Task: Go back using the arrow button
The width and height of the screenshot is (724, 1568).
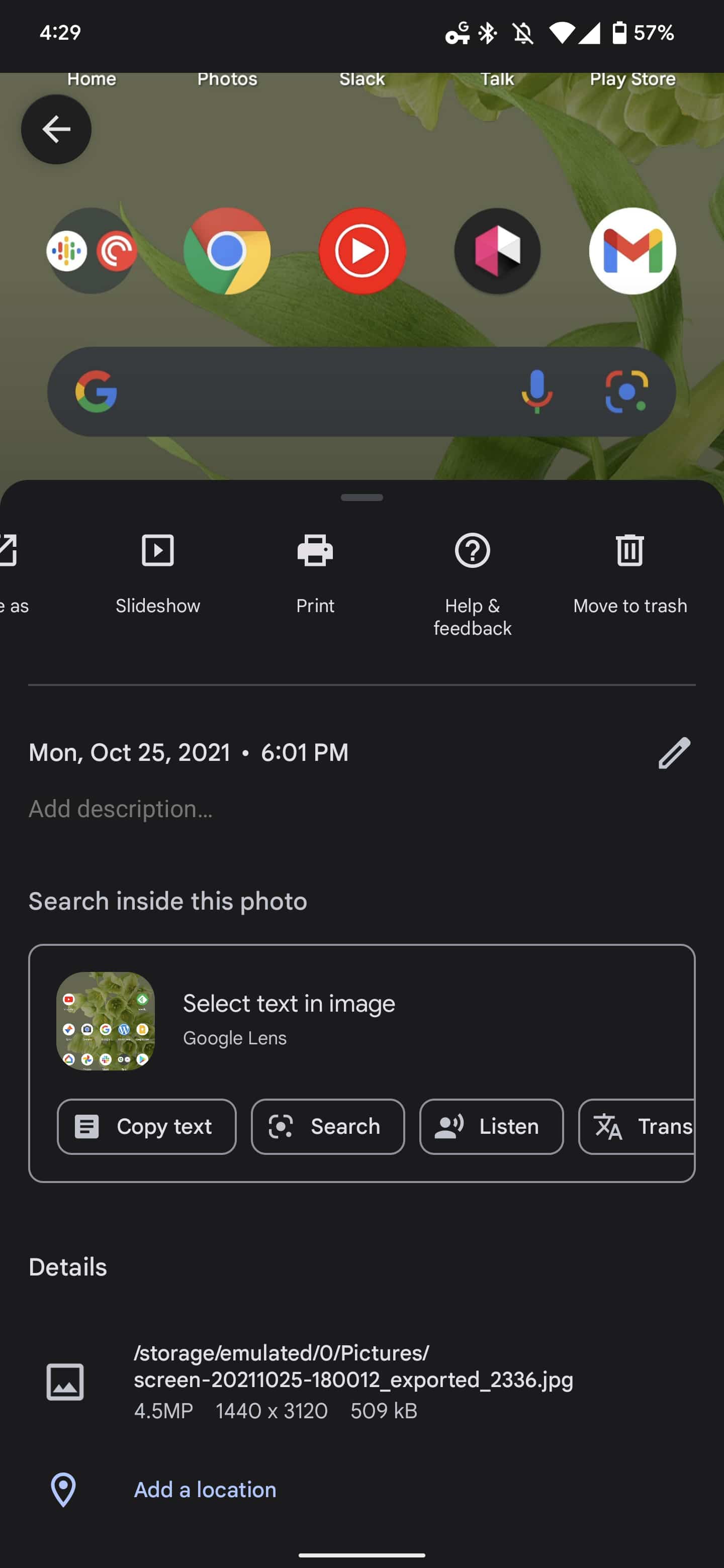Action: coord(56,129)
